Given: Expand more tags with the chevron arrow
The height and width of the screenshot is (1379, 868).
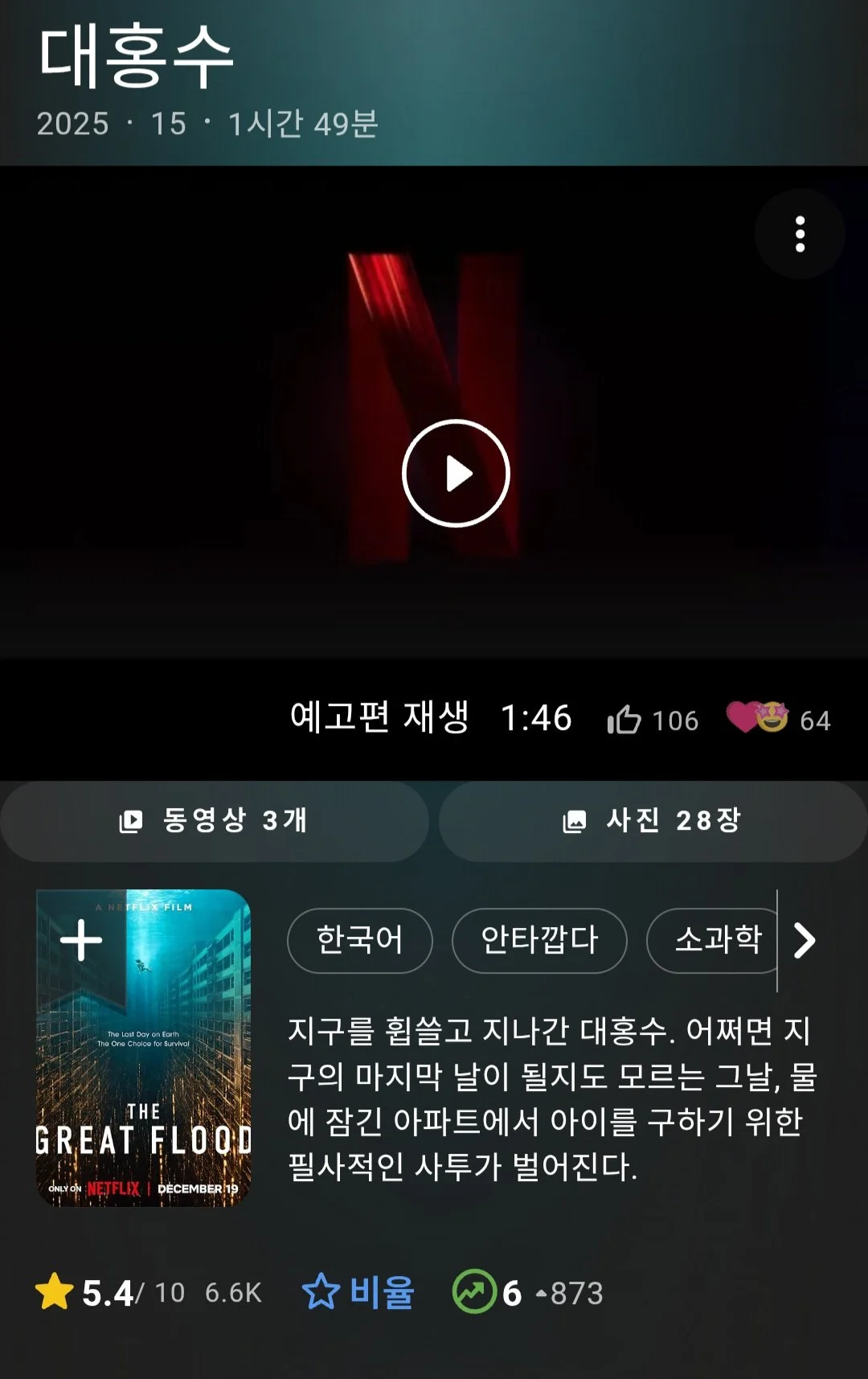Looking at the screenshot, I should 805,940.
